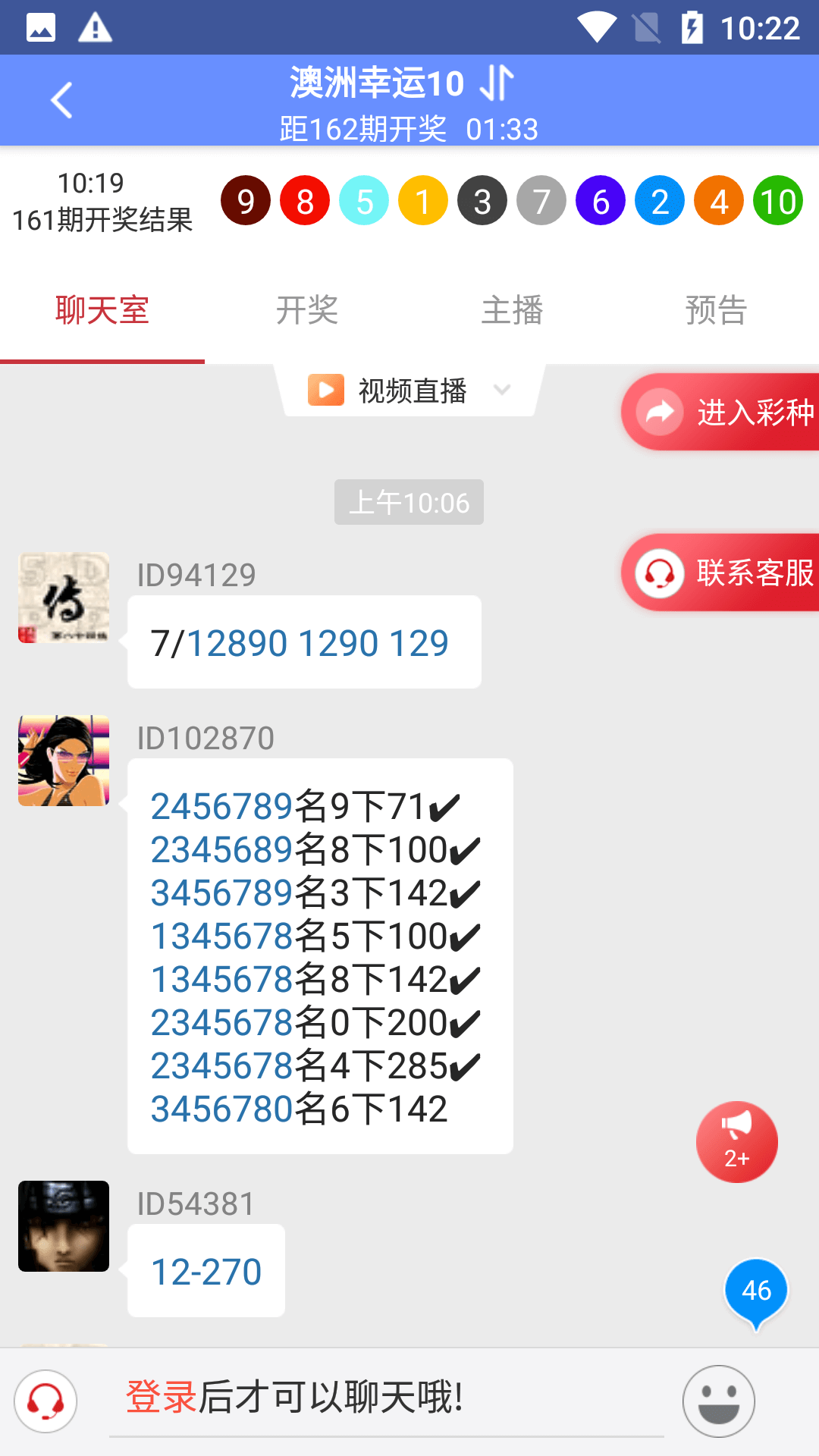The image size is (819, 1456).
Task: Toggle the 视频直播 stream panel
Action: [x=409, y=390]
